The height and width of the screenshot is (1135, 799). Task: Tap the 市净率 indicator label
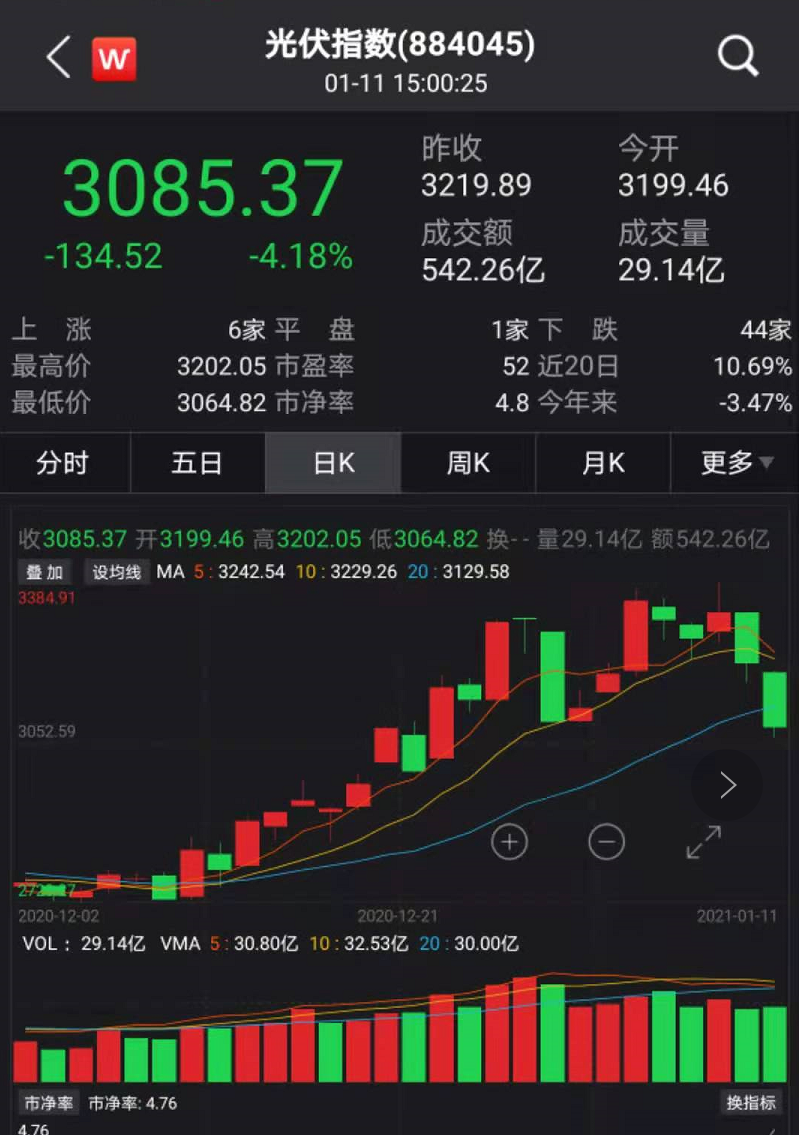[48, 1103]
